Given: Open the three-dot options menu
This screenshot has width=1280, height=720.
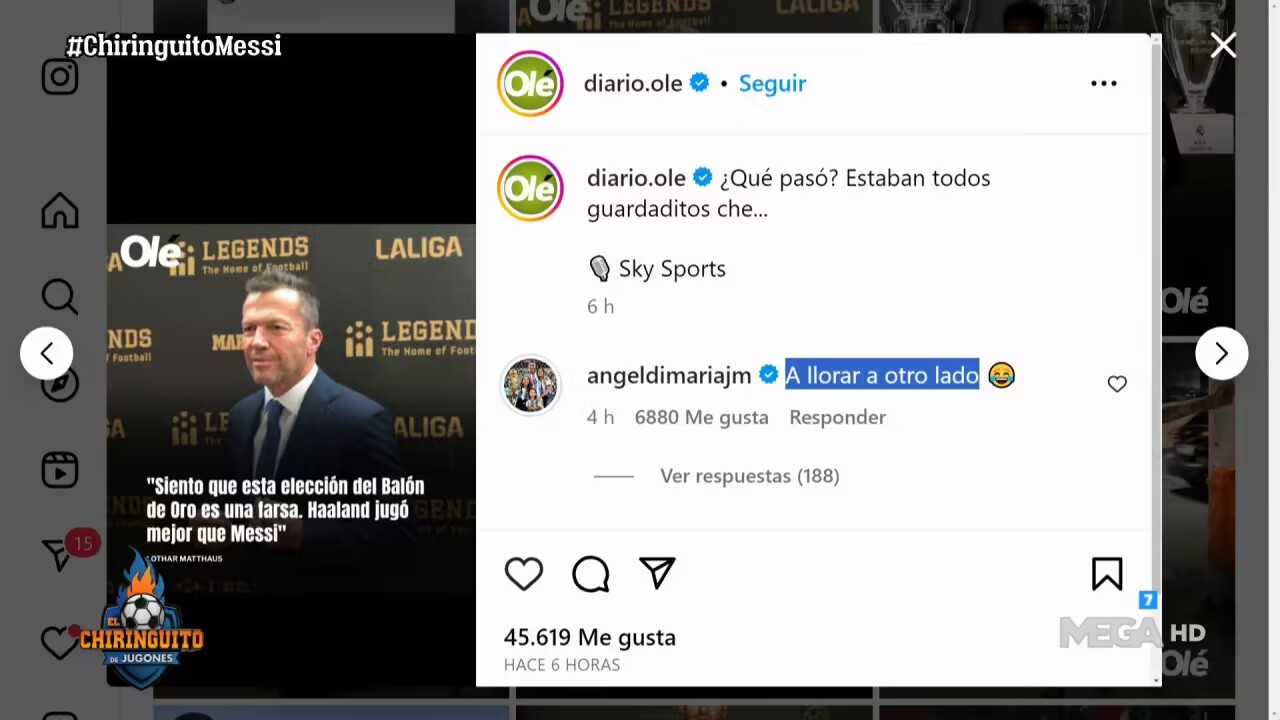Looking at the screenshot, I should pyautogui.click(x=1103, y=83).
